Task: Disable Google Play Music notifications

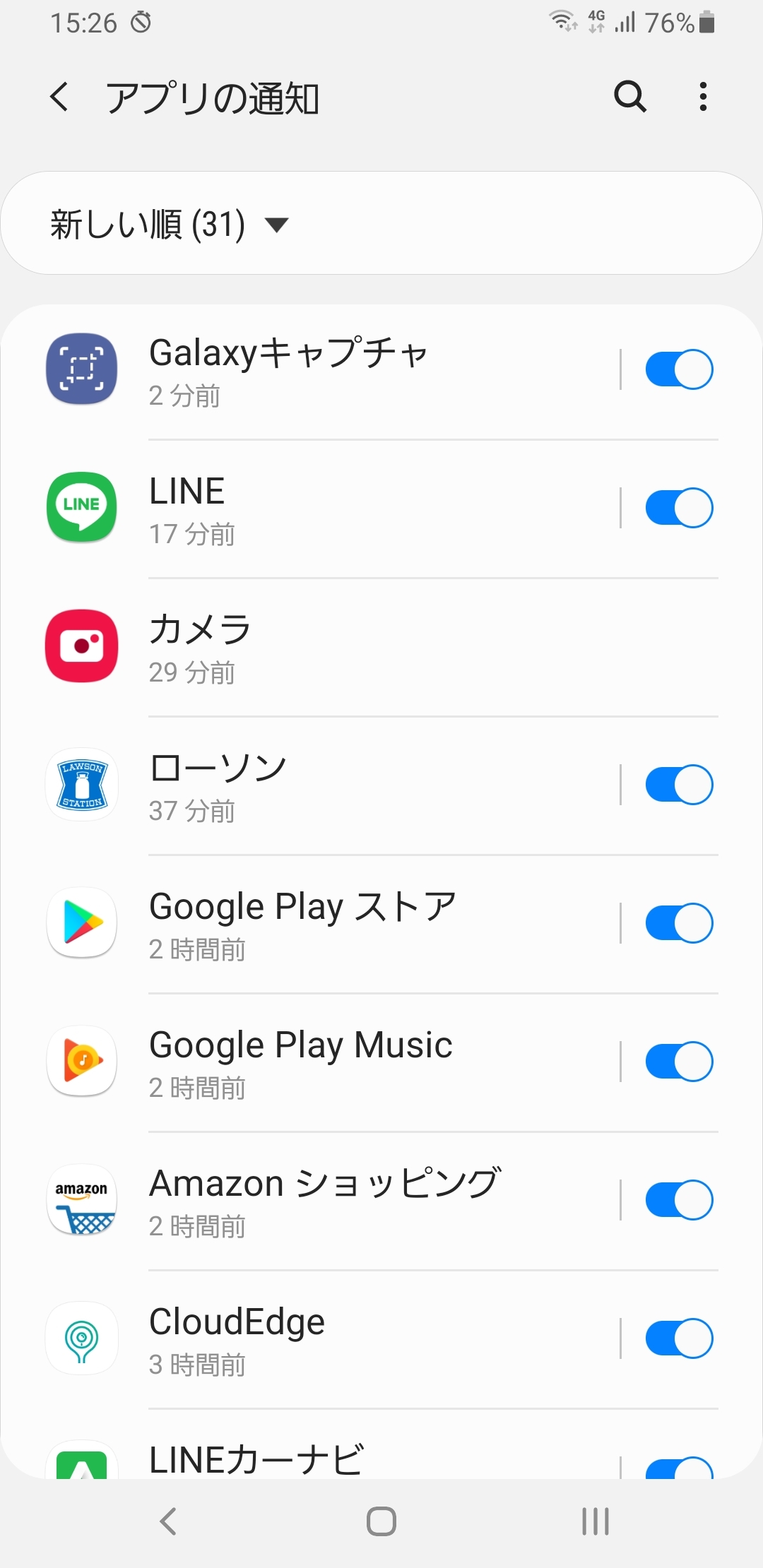Action: [678, 1062]
